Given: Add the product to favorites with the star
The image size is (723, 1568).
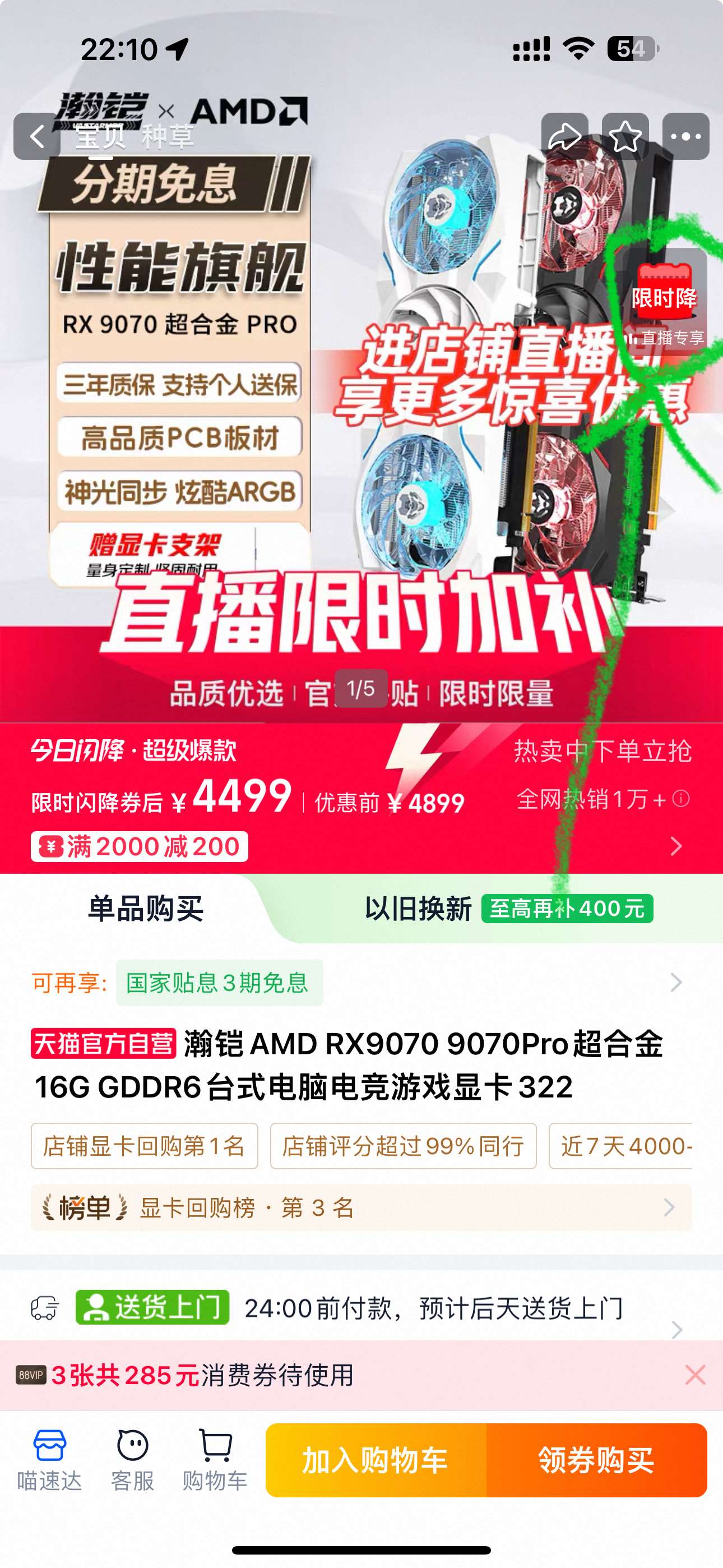Looking at the screenshot, I should coord(625,136).
